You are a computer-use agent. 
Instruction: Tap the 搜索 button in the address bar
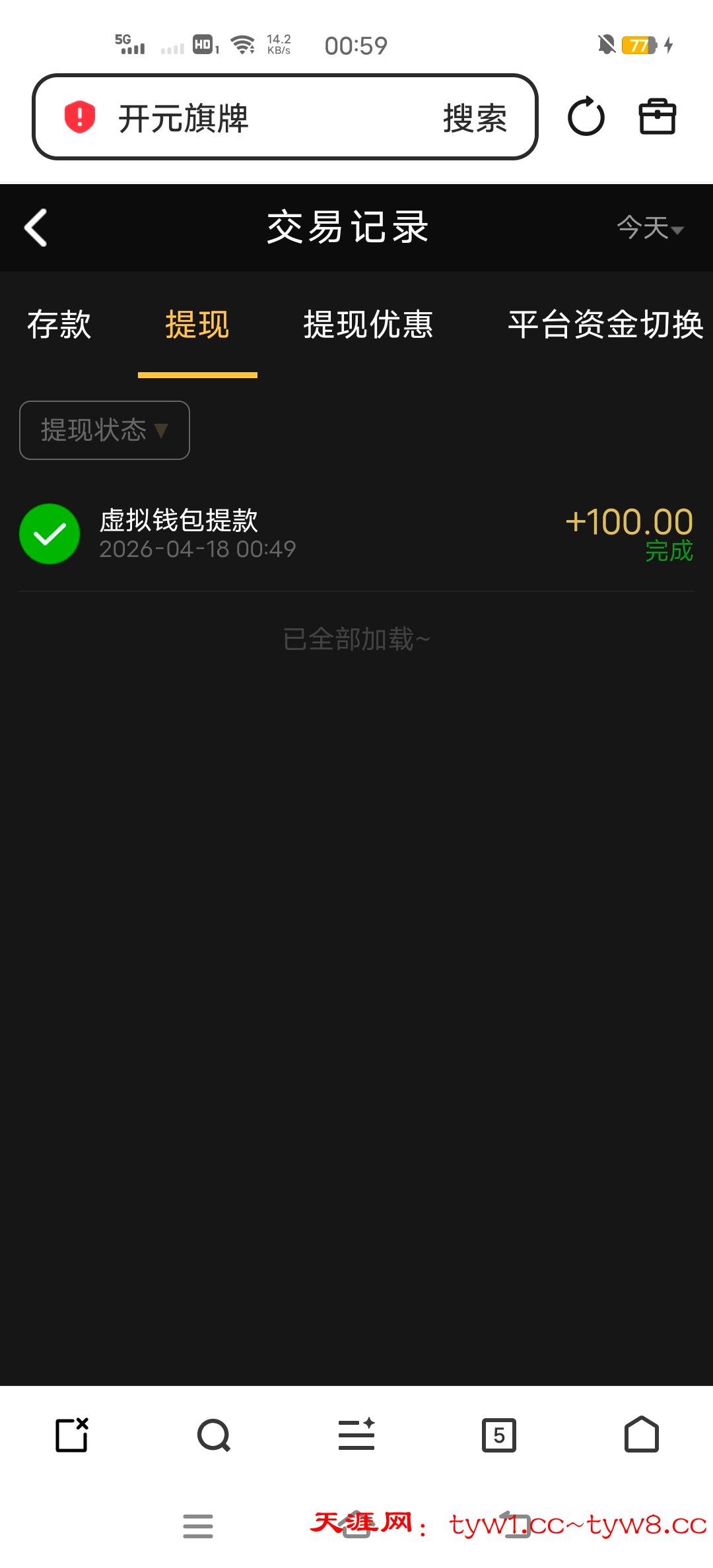click(475, 118)
